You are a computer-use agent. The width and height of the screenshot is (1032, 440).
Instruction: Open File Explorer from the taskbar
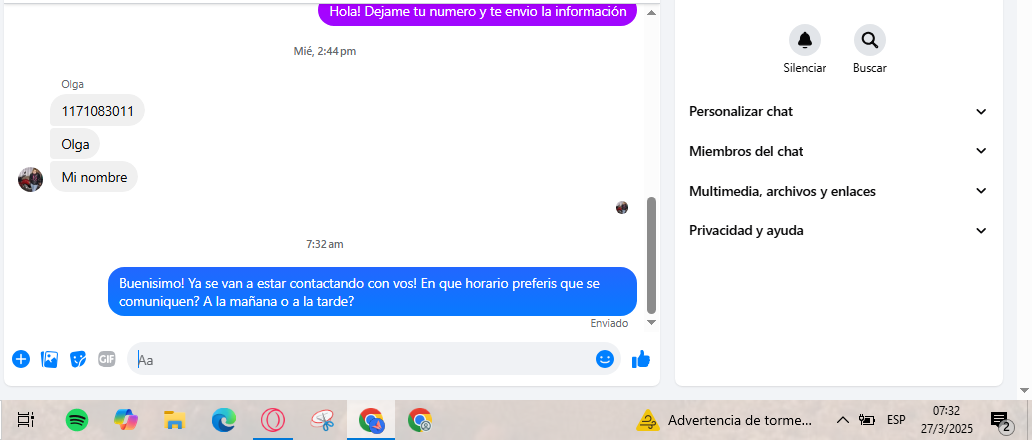coord(175,421)
